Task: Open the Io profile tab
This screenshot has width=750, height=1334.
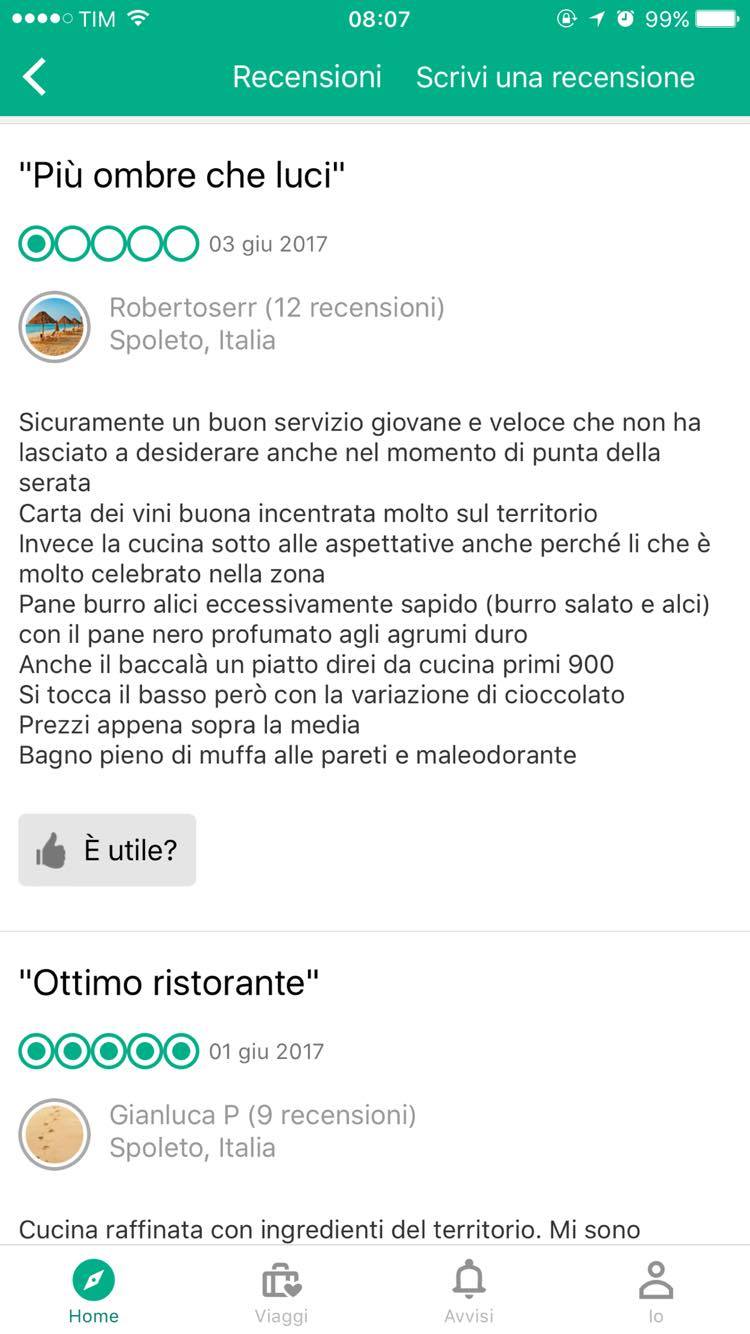Action: 656,1291
